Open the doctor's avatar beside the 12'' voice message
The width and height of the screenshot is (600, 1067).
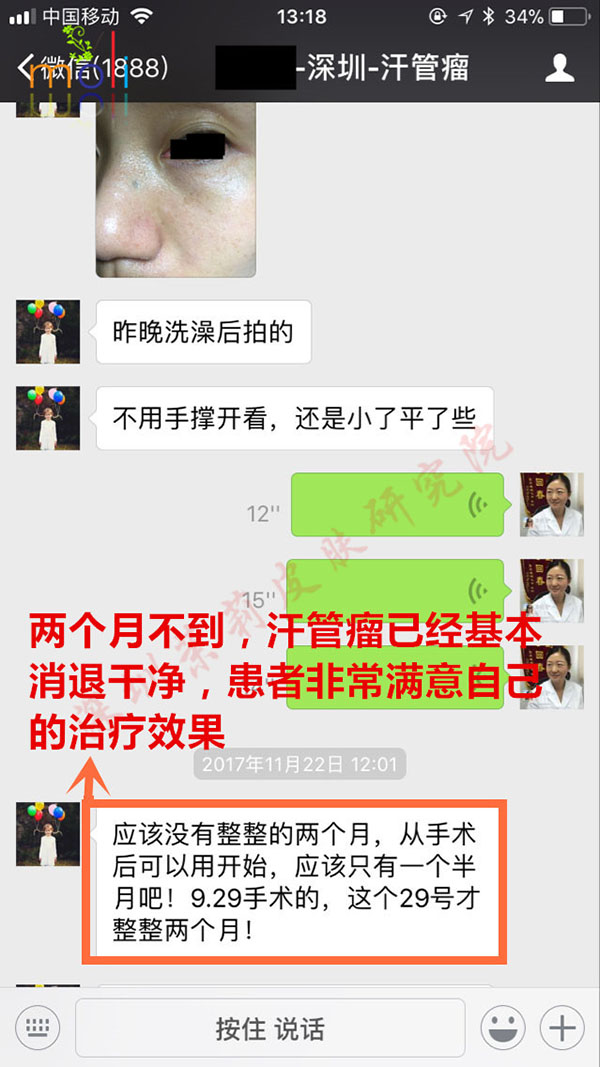pos(551,505)
